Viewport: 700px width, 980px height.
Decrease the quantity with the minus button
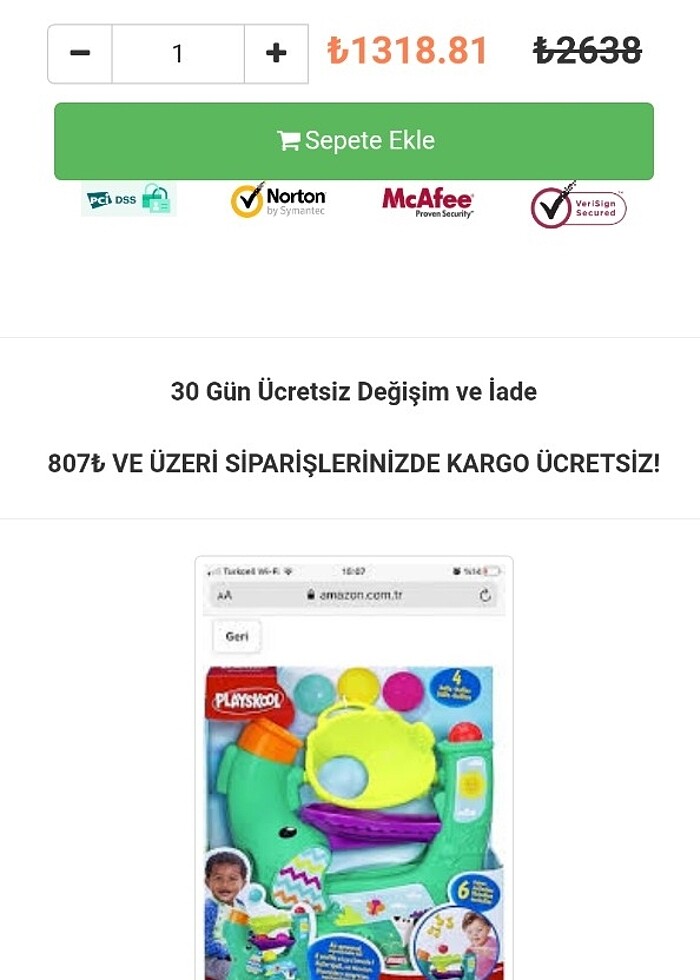tap(80, 54)
